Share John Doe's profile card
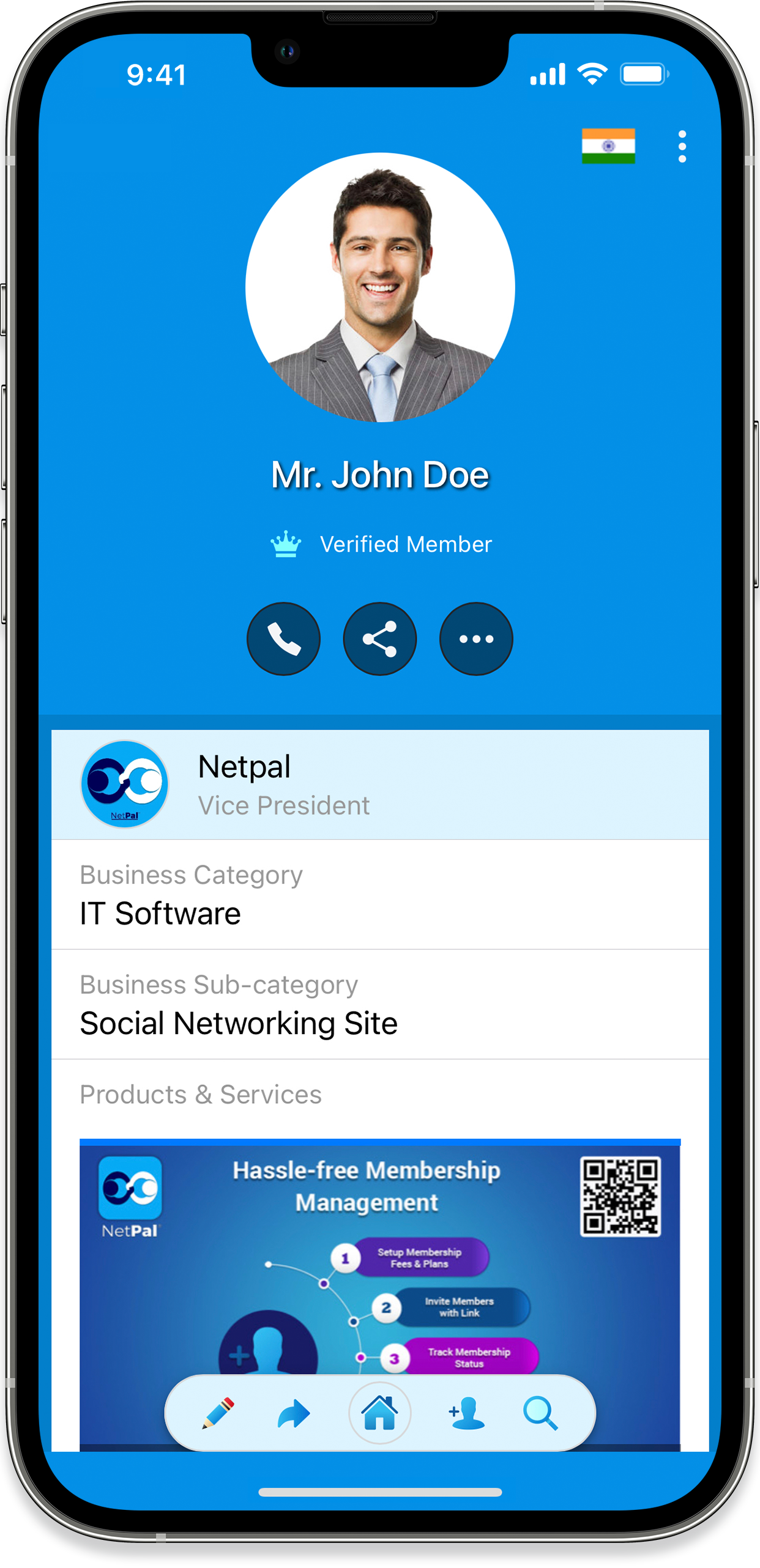This screenshot has height=1568, width=760. [x=379, y=639]
